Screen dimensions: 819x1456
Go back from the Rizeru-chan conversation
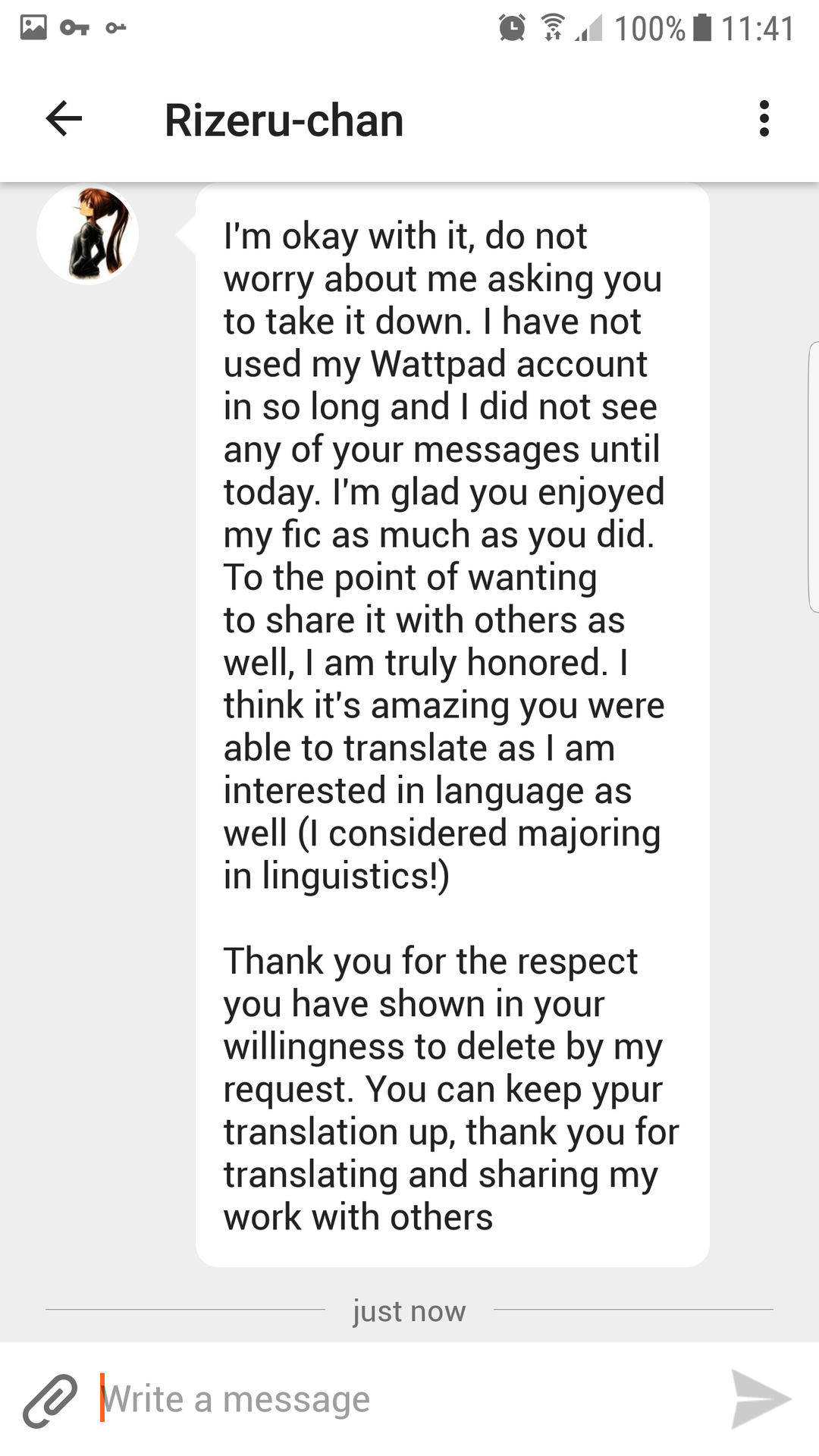tap(64, 119)
